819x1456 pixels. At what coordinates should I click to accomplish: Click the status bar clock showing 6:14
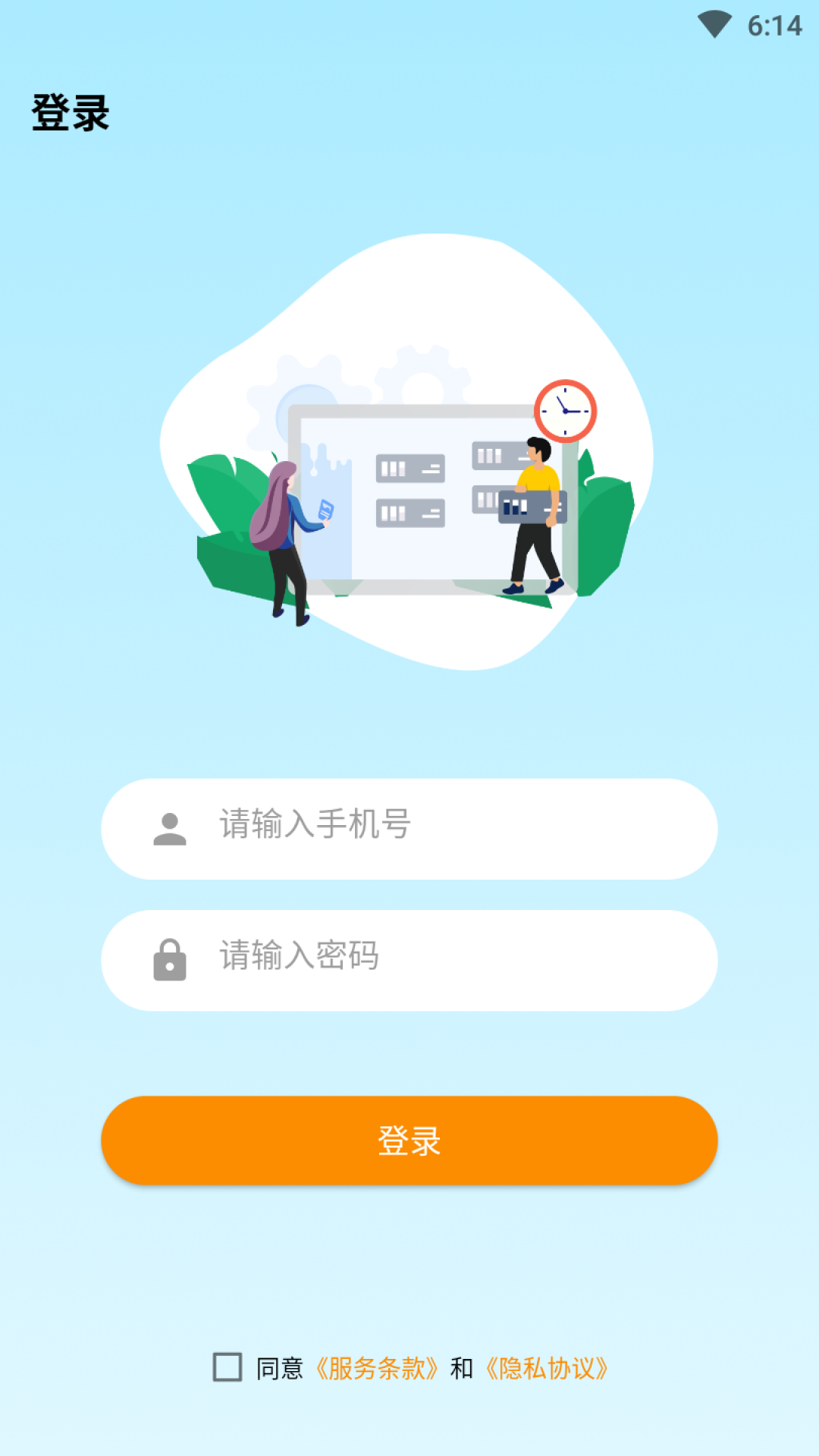[x=775, y=23]
